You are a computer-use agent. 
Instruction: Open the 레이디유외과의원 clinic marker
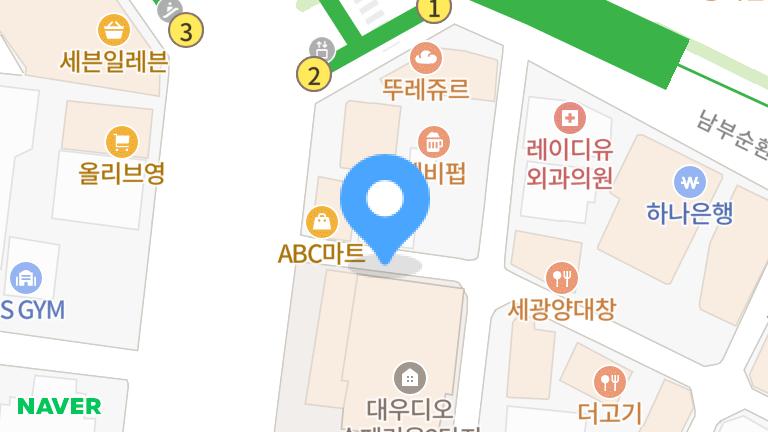coord(569,119)
